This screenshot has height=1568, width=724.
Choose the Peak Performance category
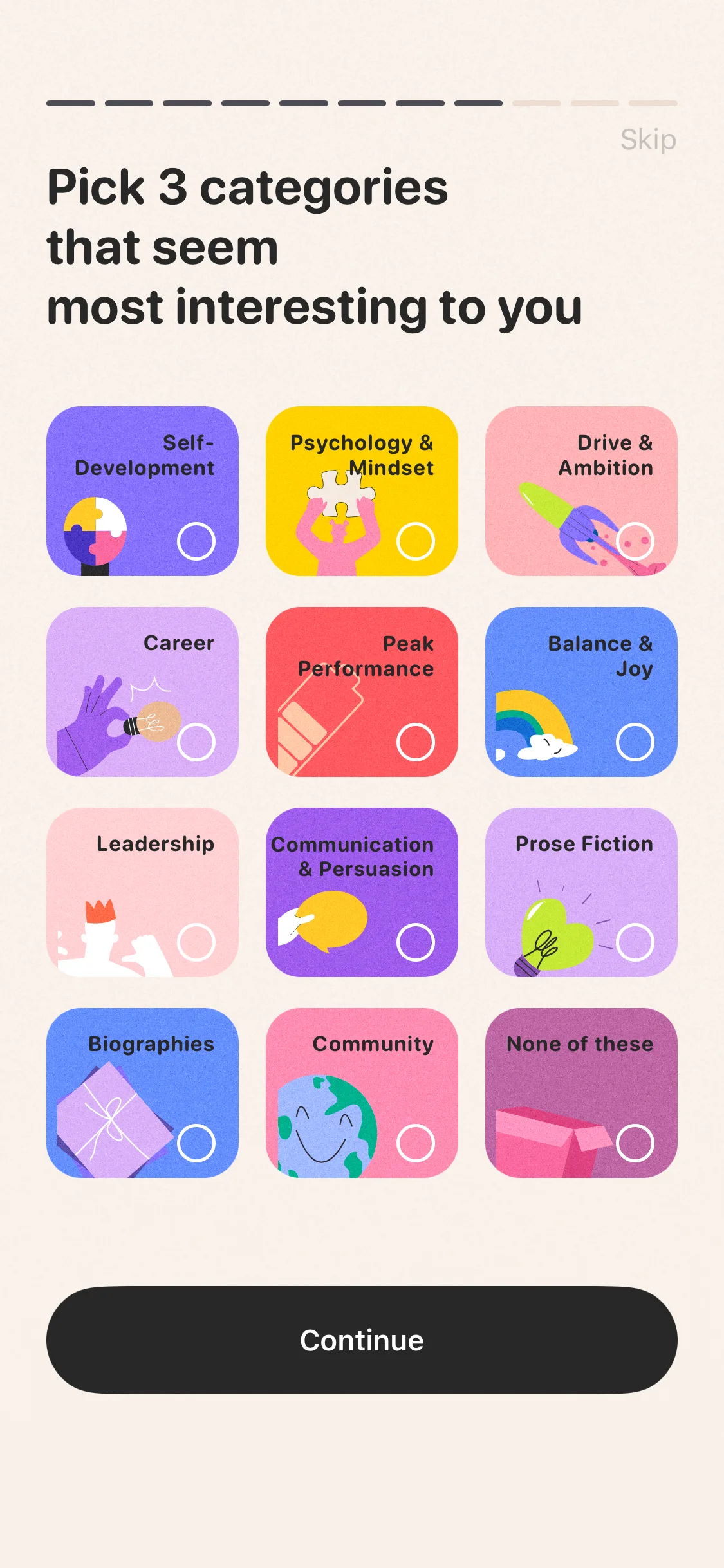pyautogui.click(x=362, y=691)
